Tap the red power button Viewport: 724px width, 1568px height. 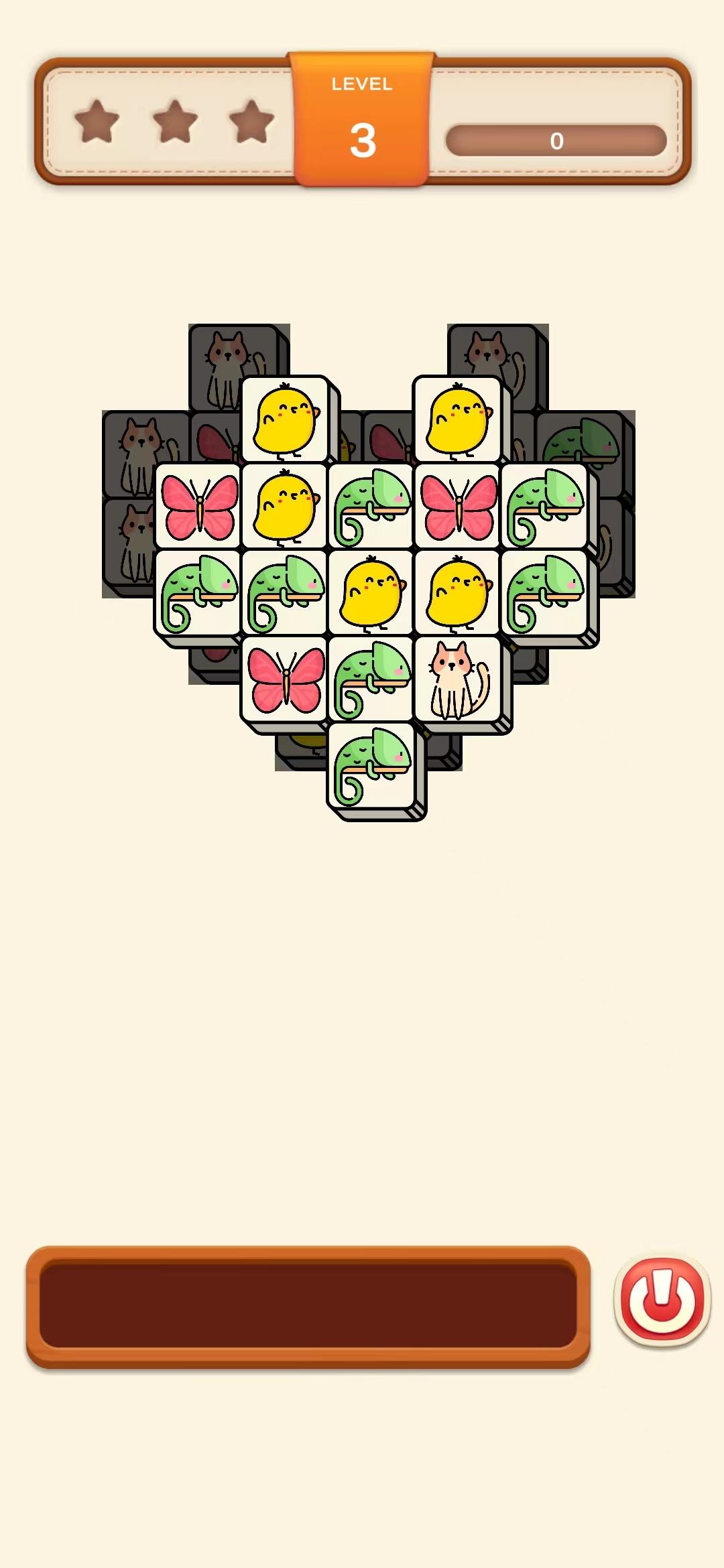pyautogui.click(x=662, y=1300)
